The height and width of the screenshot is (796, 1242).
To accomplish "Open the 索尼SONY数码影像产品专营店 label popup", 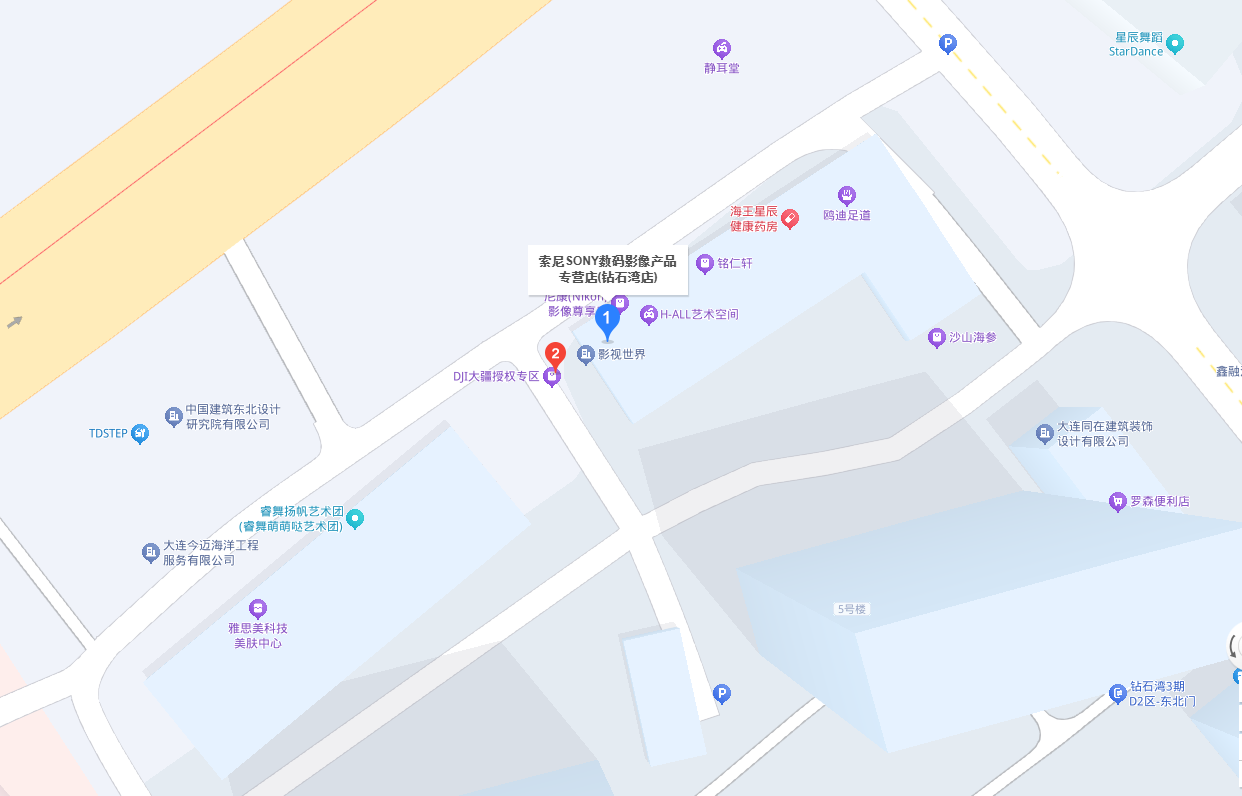I will click(608, 270).
